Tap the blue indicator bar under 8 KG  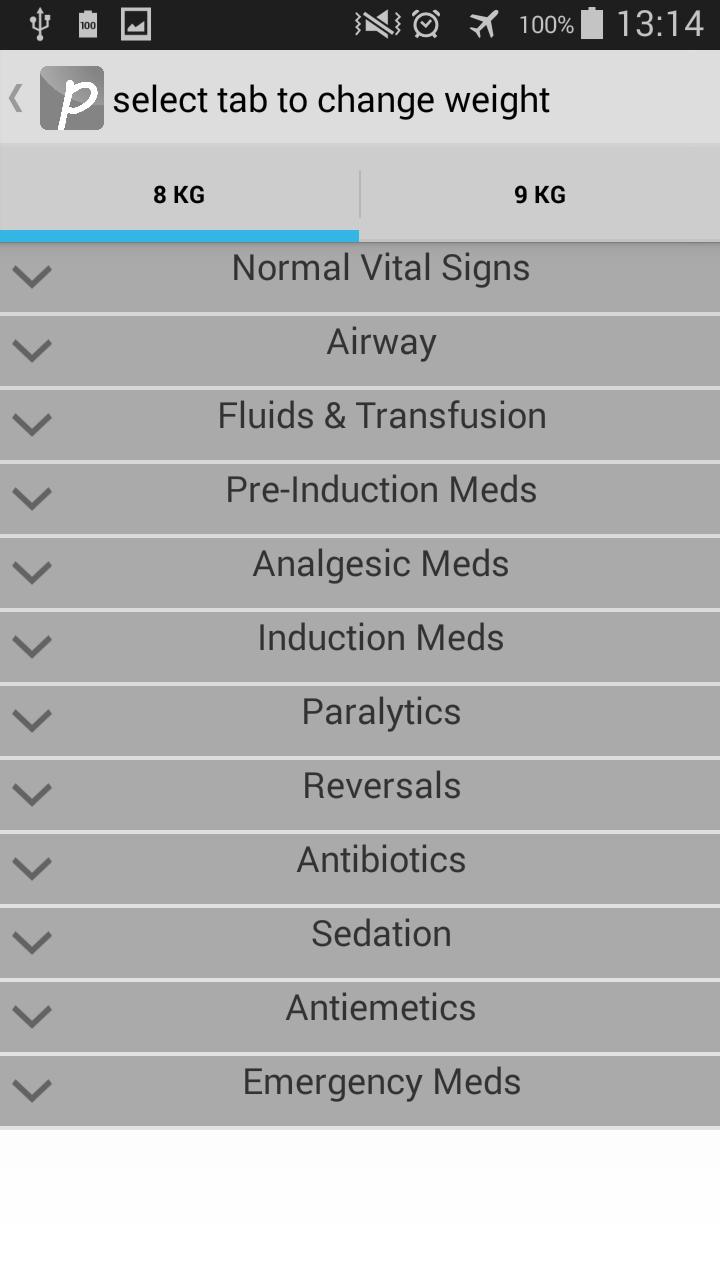coord(180,236)
